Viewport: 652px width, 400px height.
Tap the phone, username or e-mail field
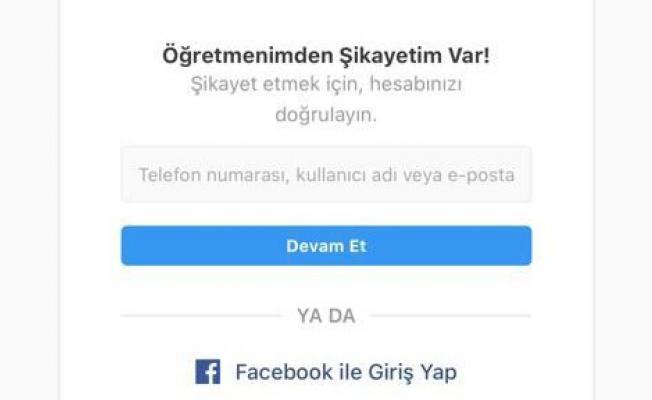pyautogui.click(x=326, y=175)
